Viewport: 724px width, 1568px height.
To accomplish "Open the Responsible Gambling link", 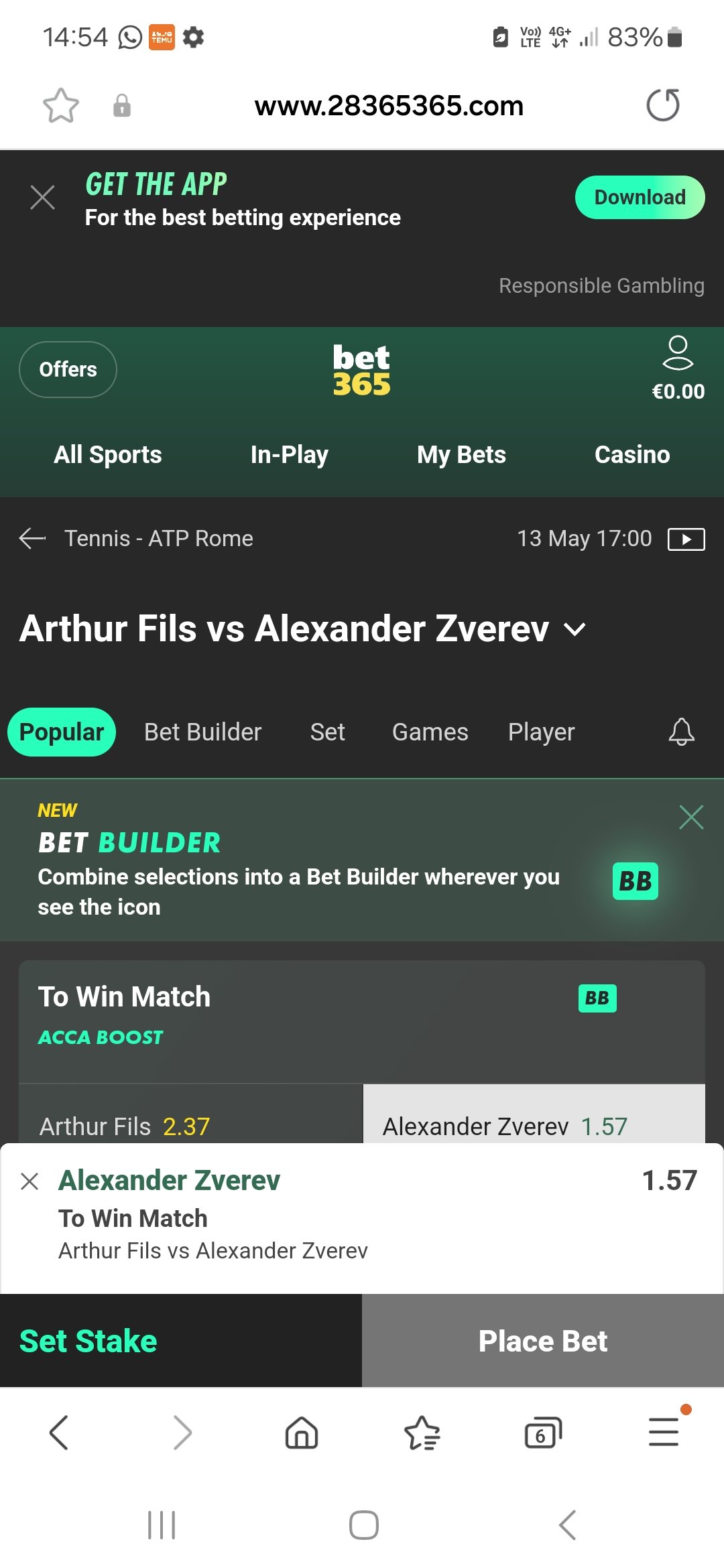I will (601, 285).
